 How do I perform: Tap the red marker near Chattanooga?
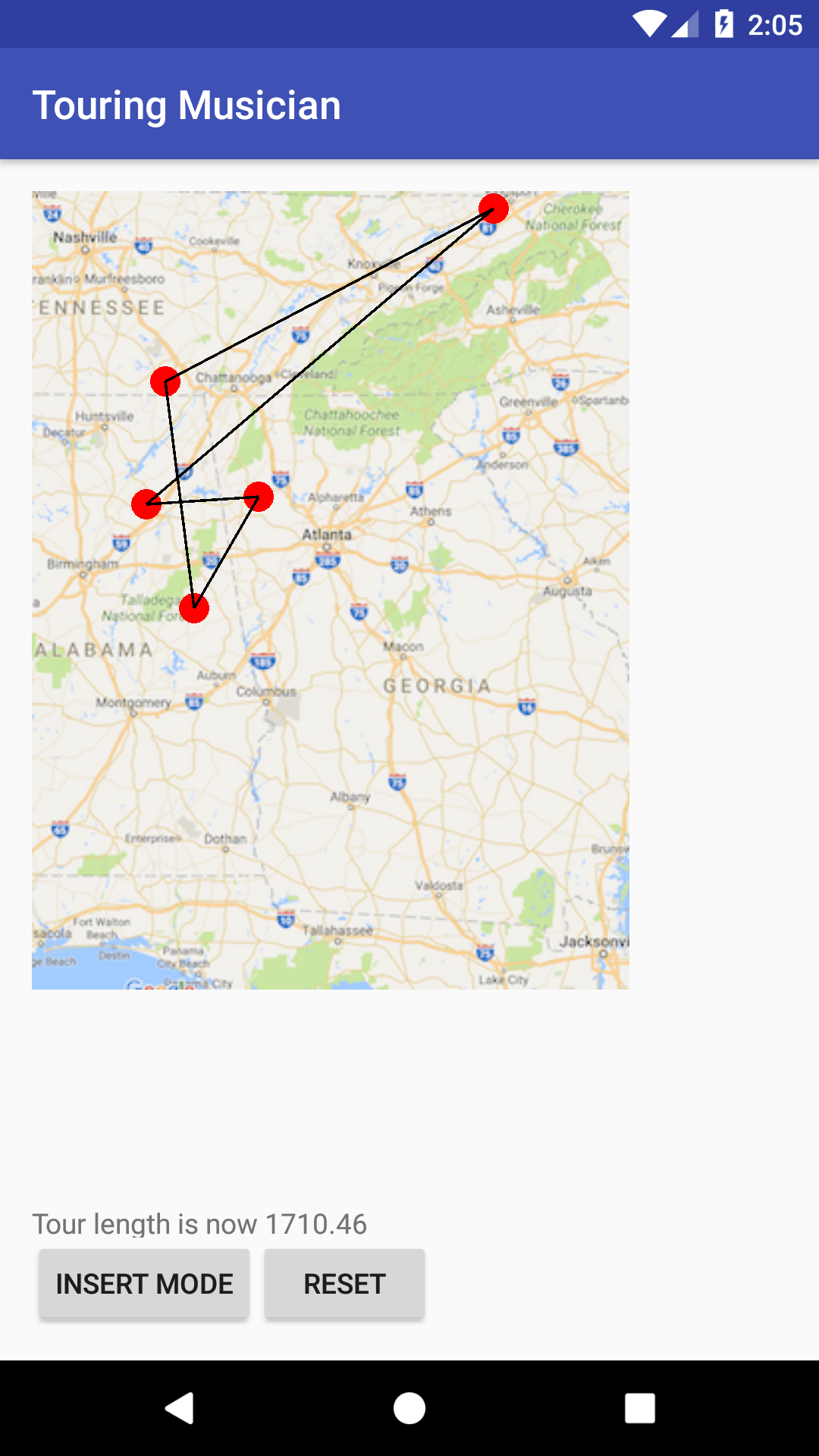coord(165,381)
